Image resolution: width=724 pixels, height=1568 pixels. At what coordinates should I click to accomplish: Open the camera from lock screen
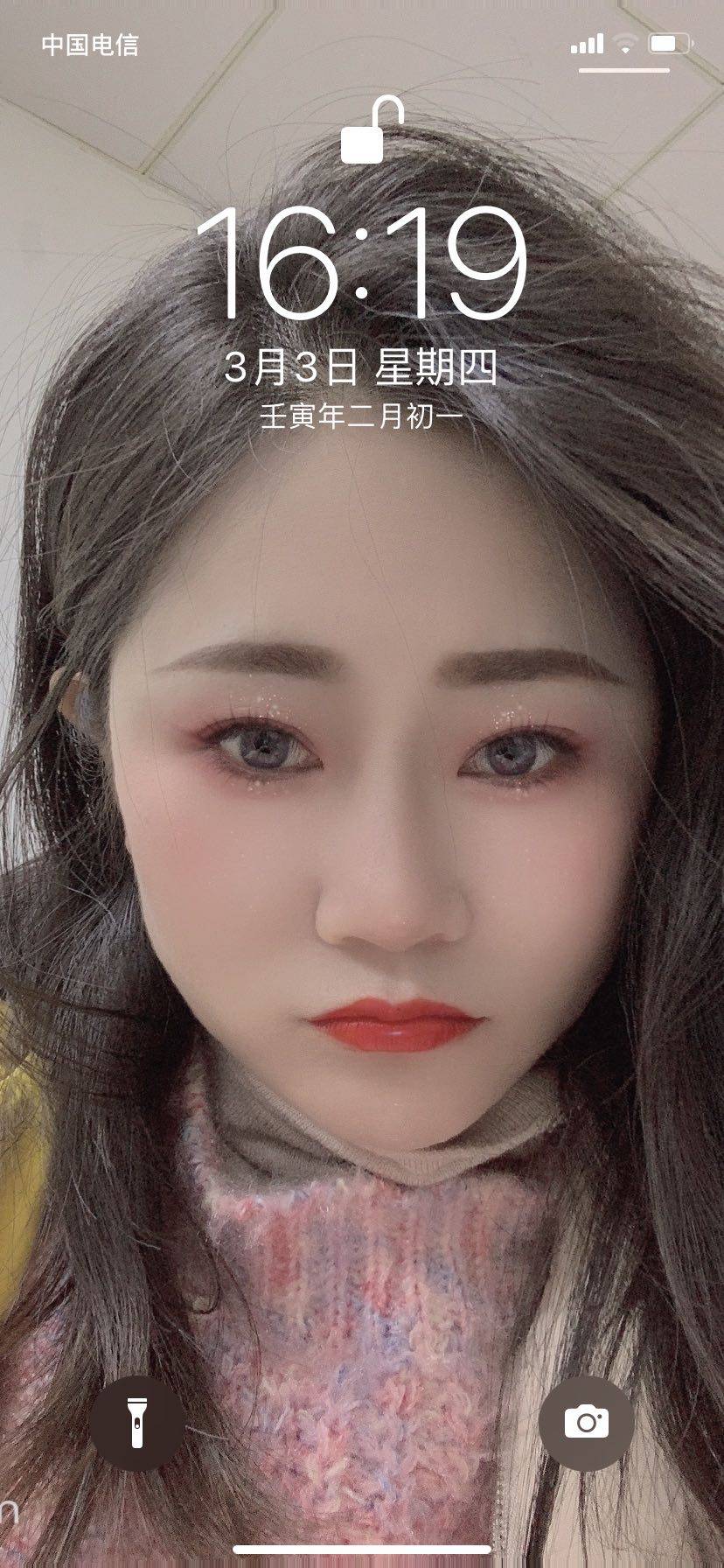click(586, 1423)
